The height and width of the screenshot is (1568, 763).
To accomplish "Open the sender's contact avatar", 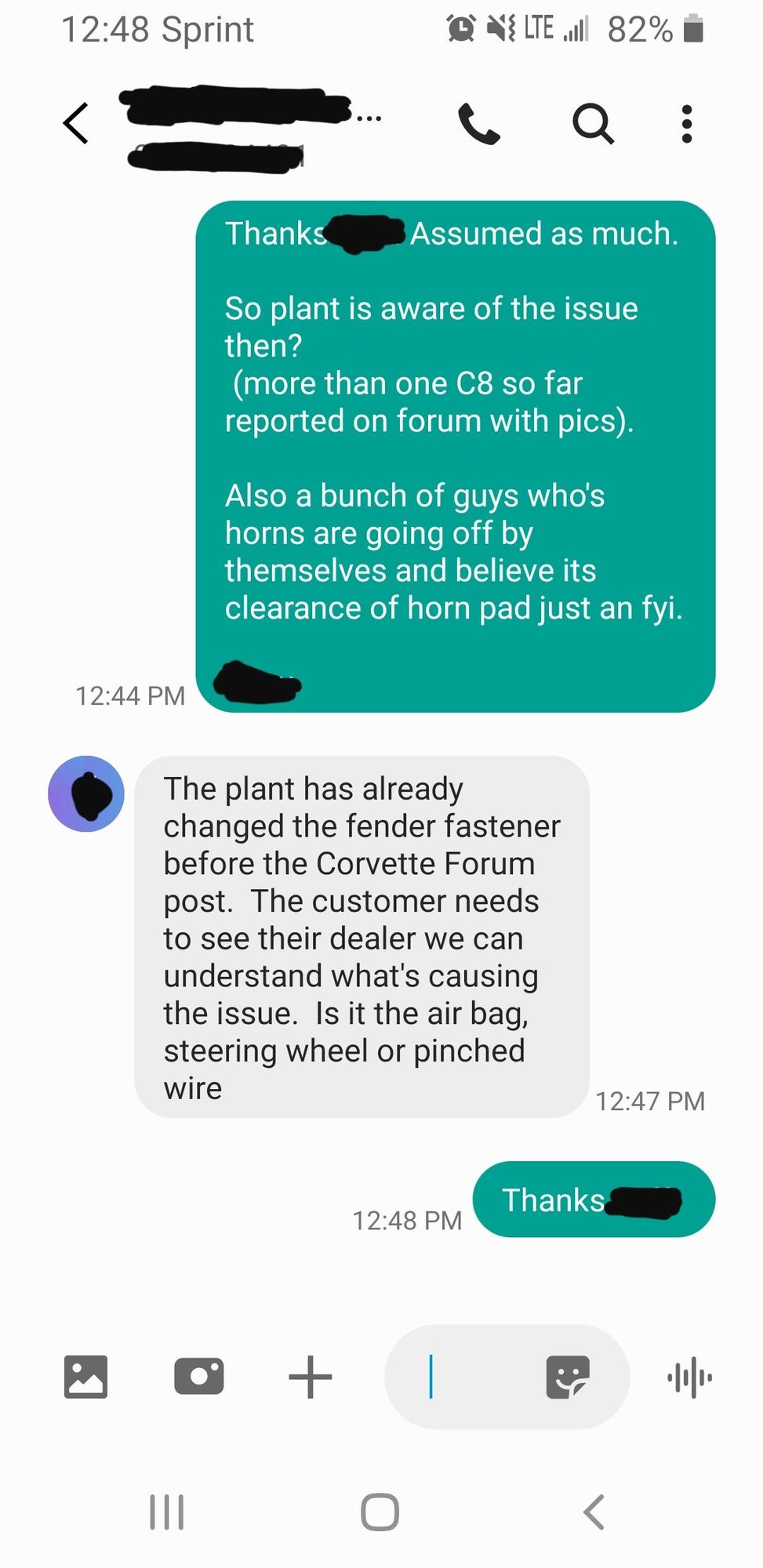I will coord(86,793).
